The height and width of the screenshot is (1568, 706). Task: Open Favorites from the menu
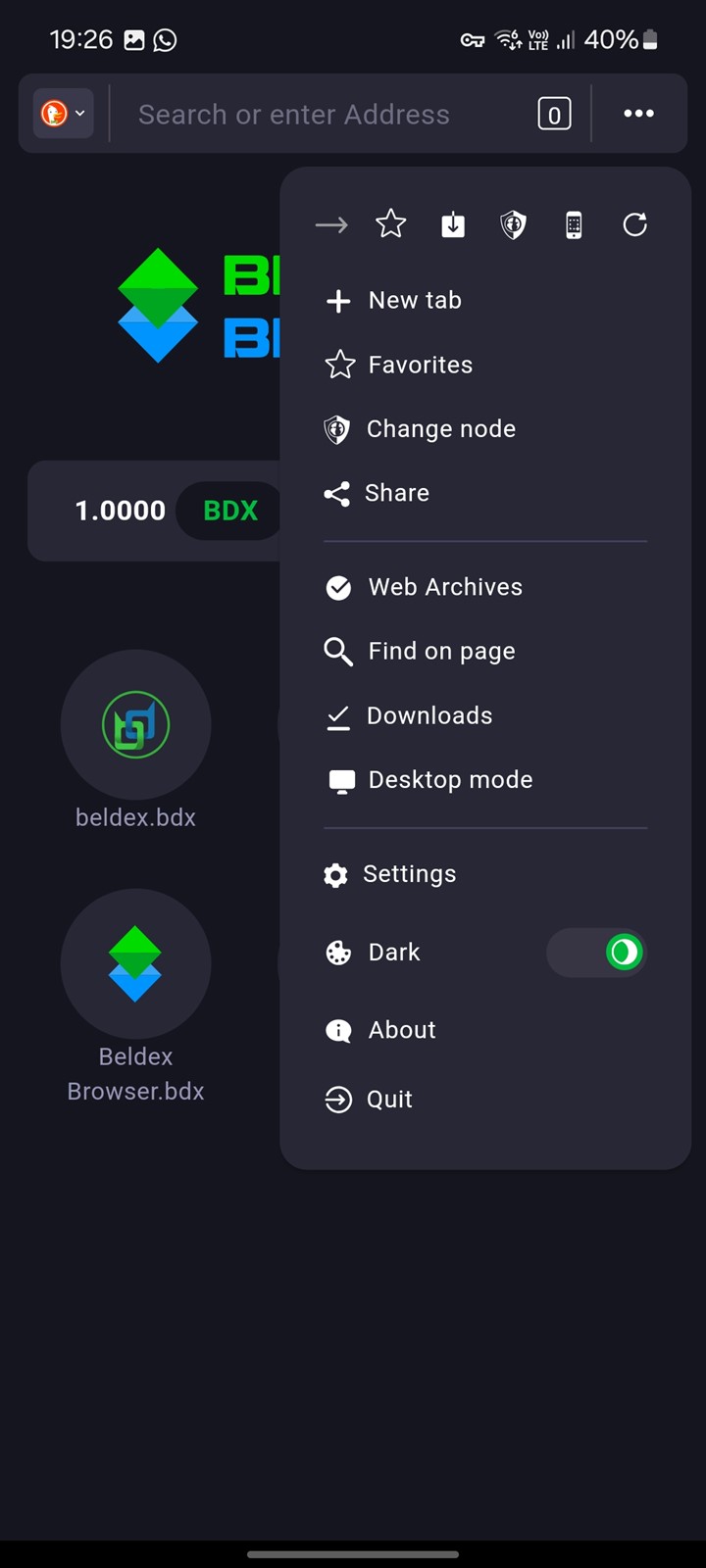click(419, 365)
